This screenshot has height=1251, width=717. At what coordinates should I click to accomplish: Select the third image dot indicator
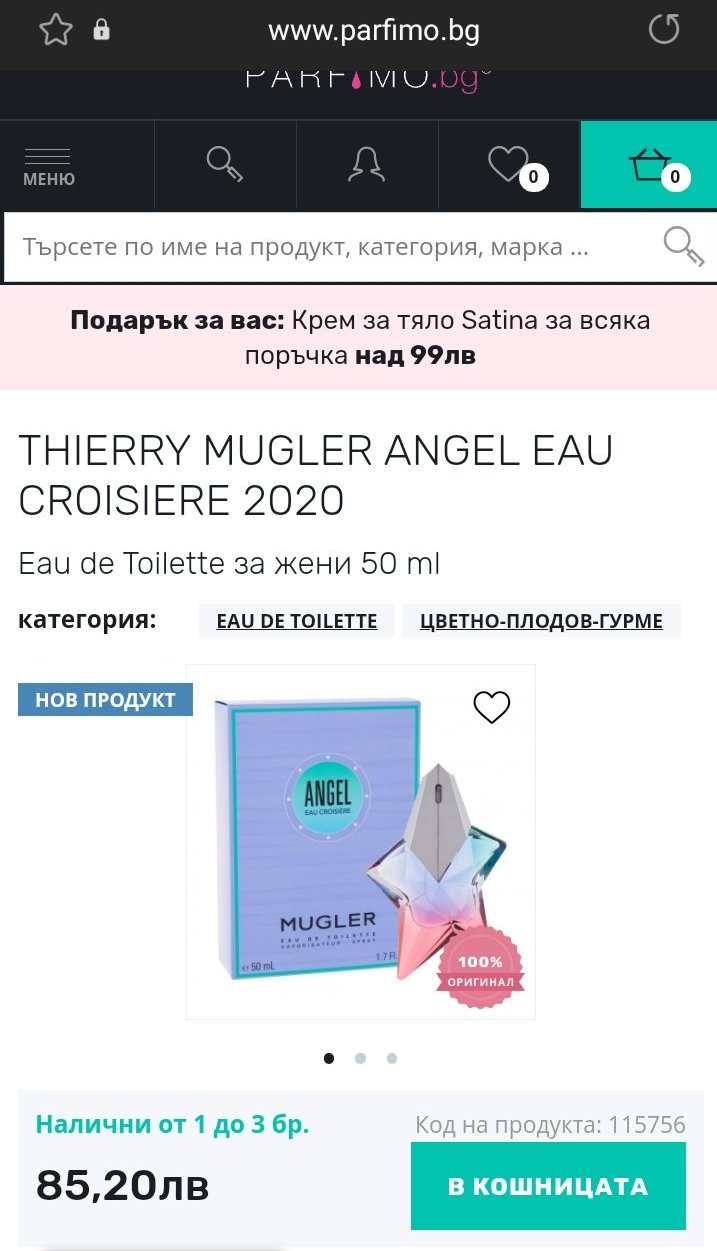click(392, 1058)
